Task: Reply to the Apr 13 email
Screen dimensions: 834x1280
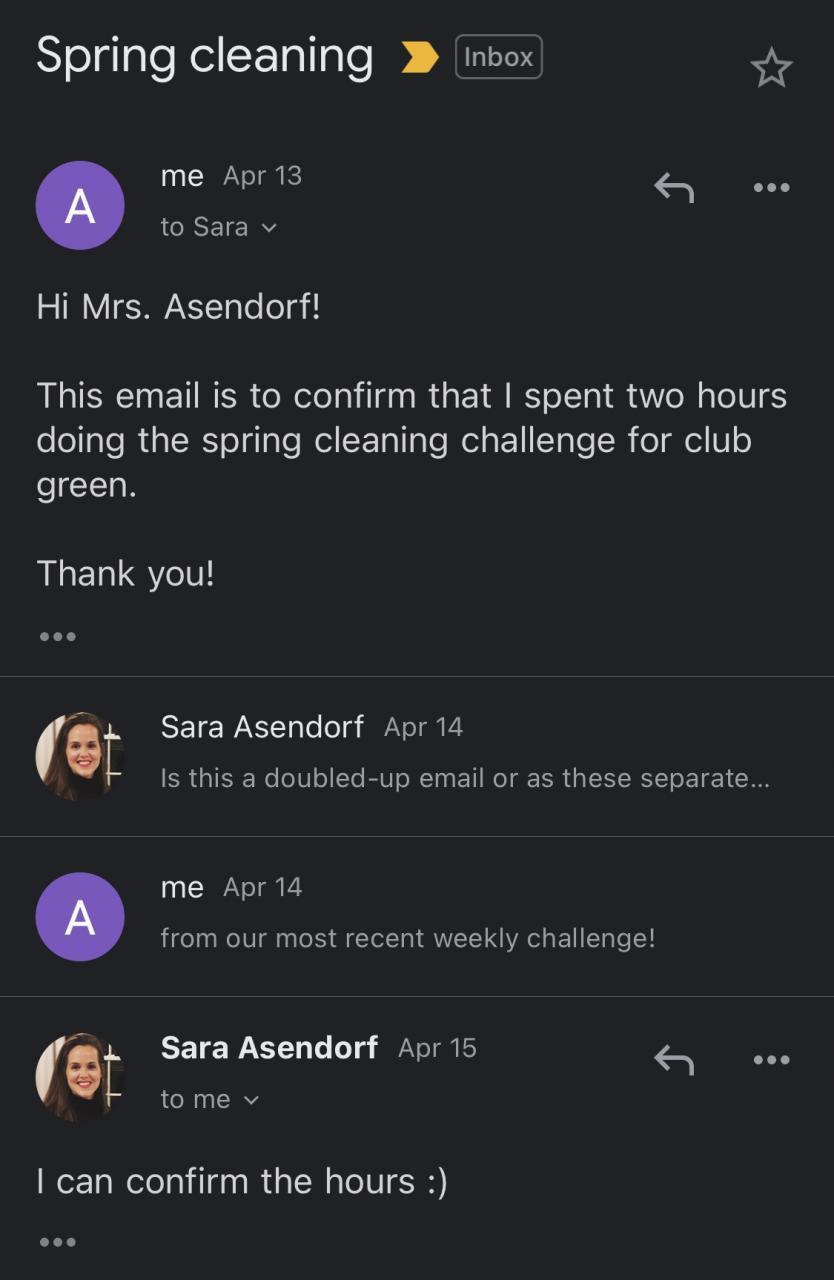Action: click(x=674, y=187)
